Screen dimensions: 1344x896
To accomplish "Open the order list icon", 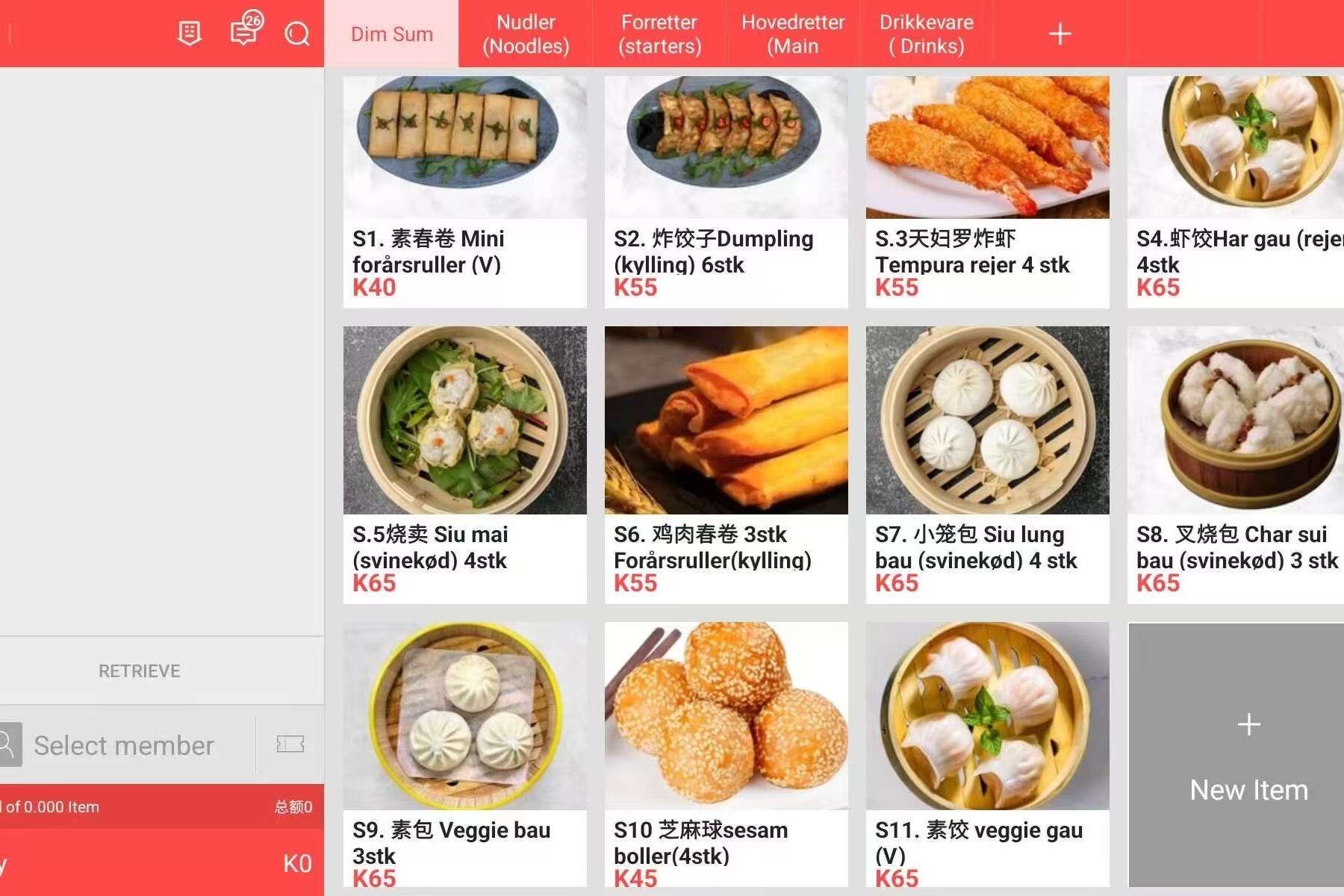I will pos(189,34).
